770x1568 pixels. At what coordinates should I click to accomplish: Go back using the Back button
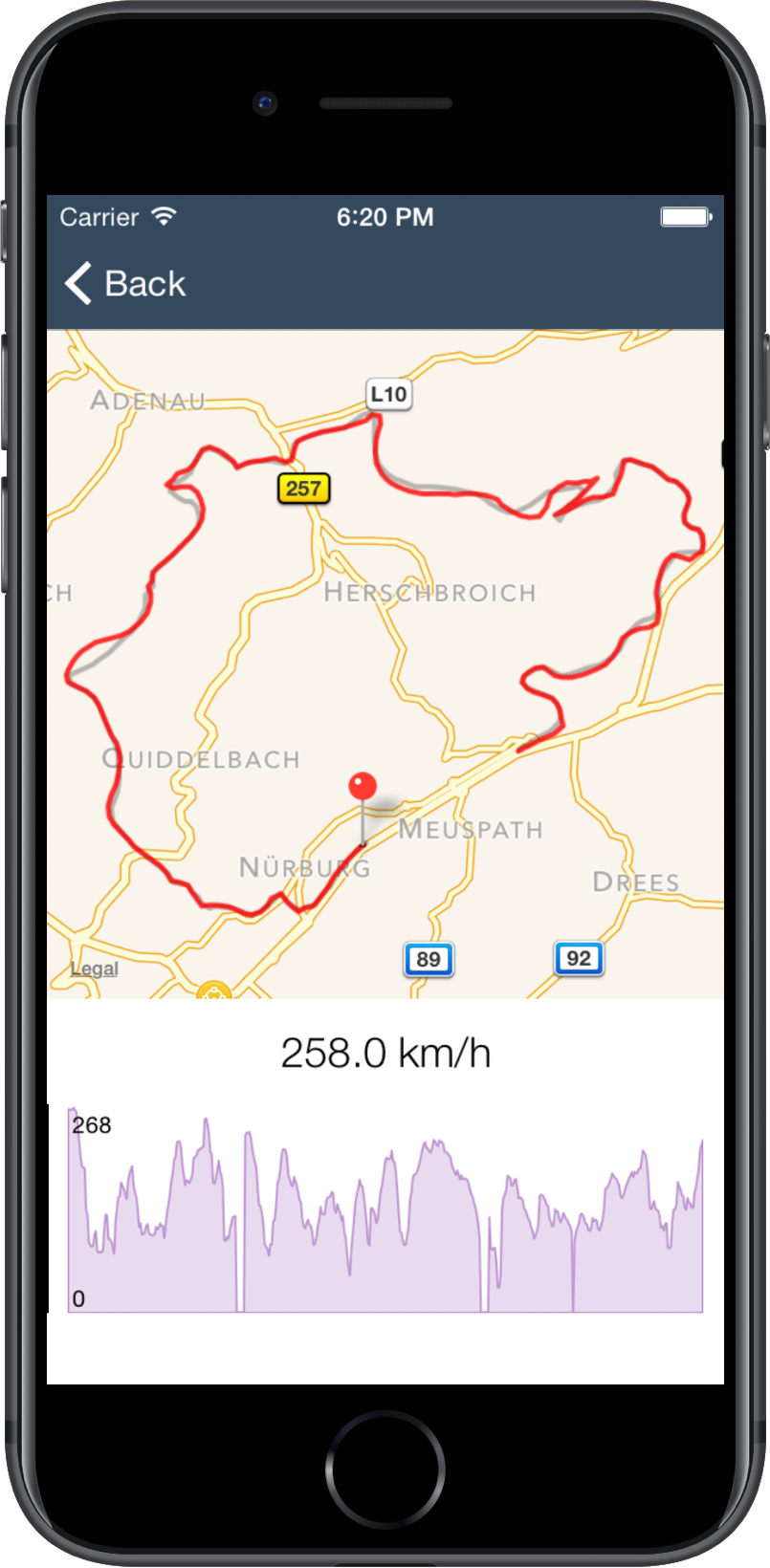[x=125, y=283]
